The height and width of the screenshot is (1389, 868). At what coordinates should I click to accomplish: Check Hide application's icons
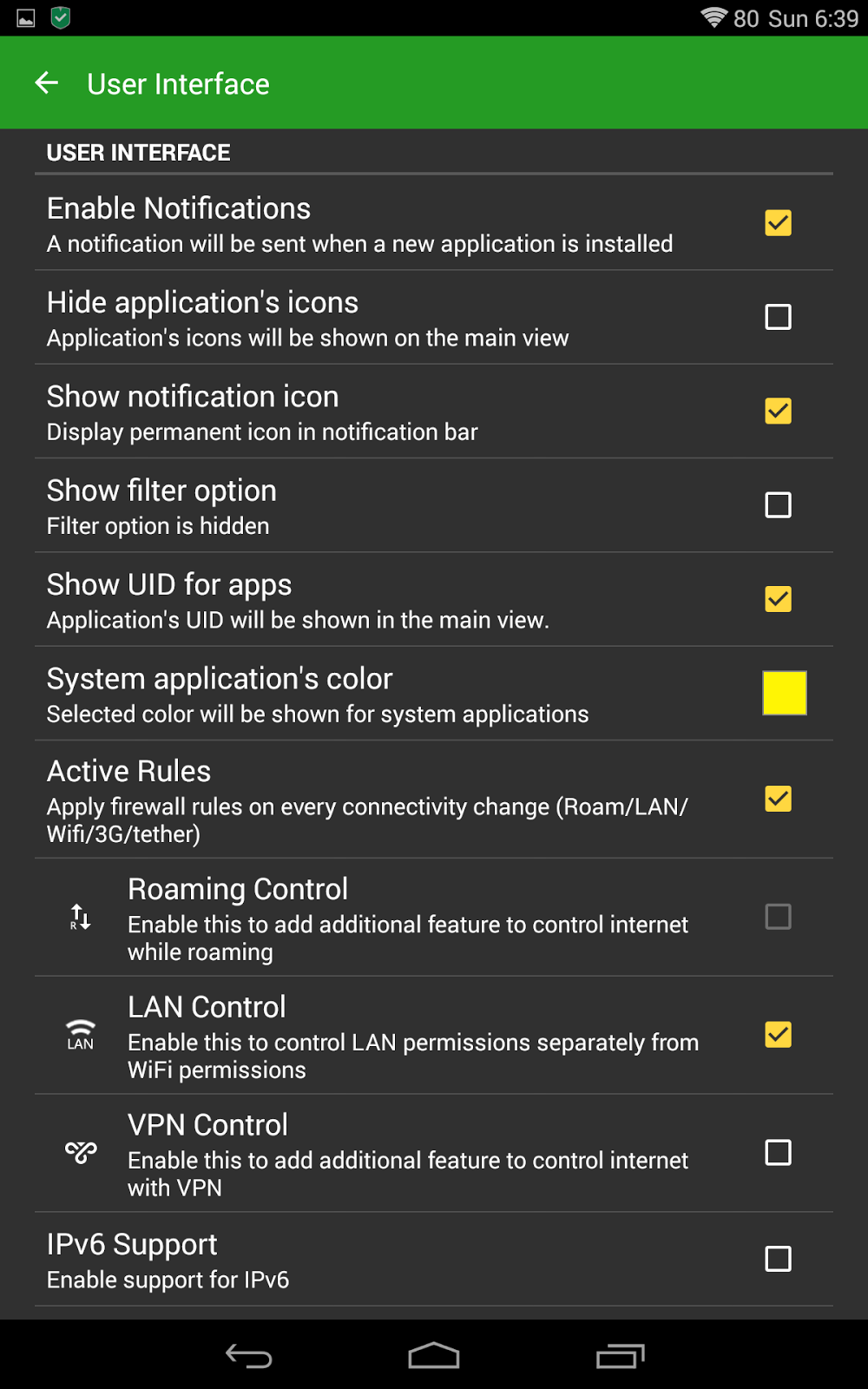[778, 317]
